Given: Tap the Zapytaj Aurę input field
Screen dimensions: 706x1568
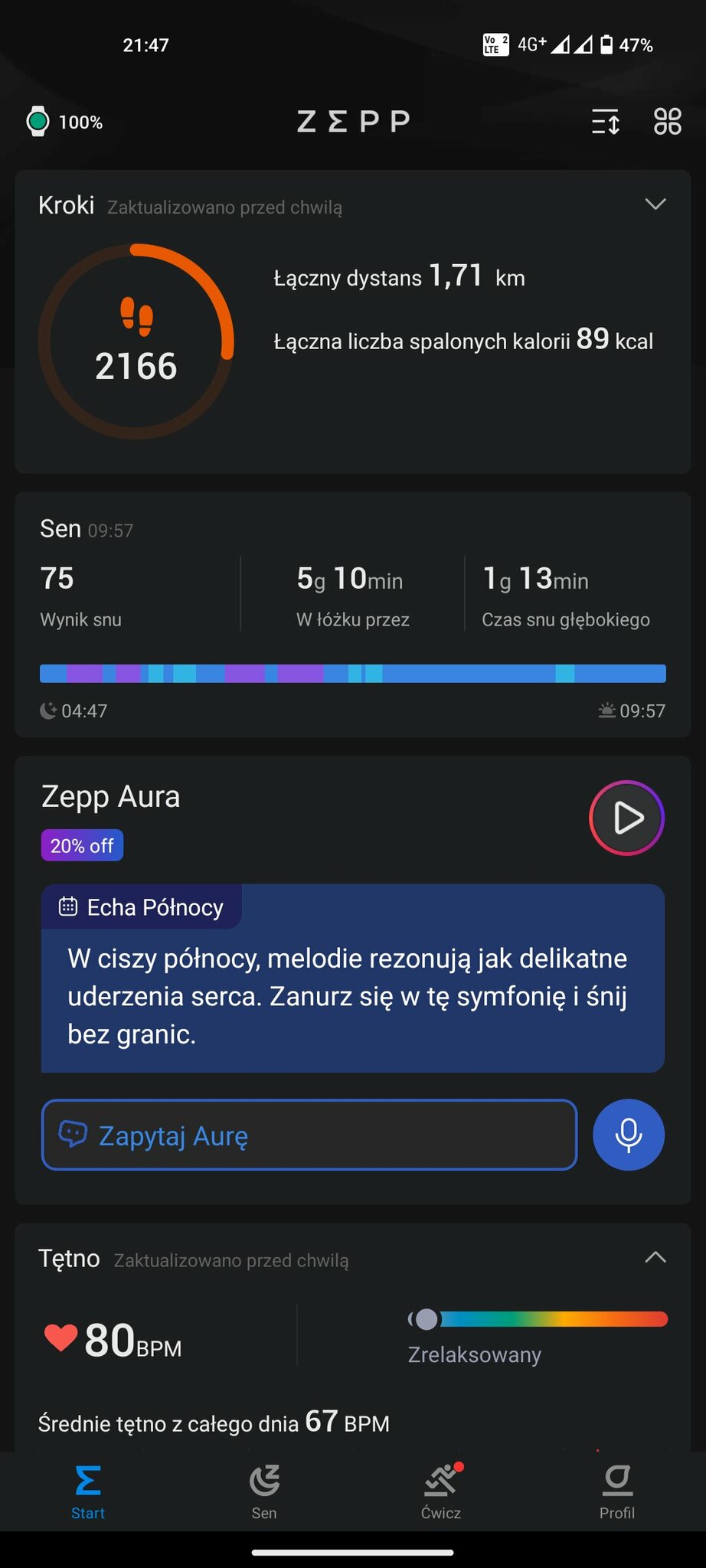Looking at the screenshot, I should [309, 1135].
